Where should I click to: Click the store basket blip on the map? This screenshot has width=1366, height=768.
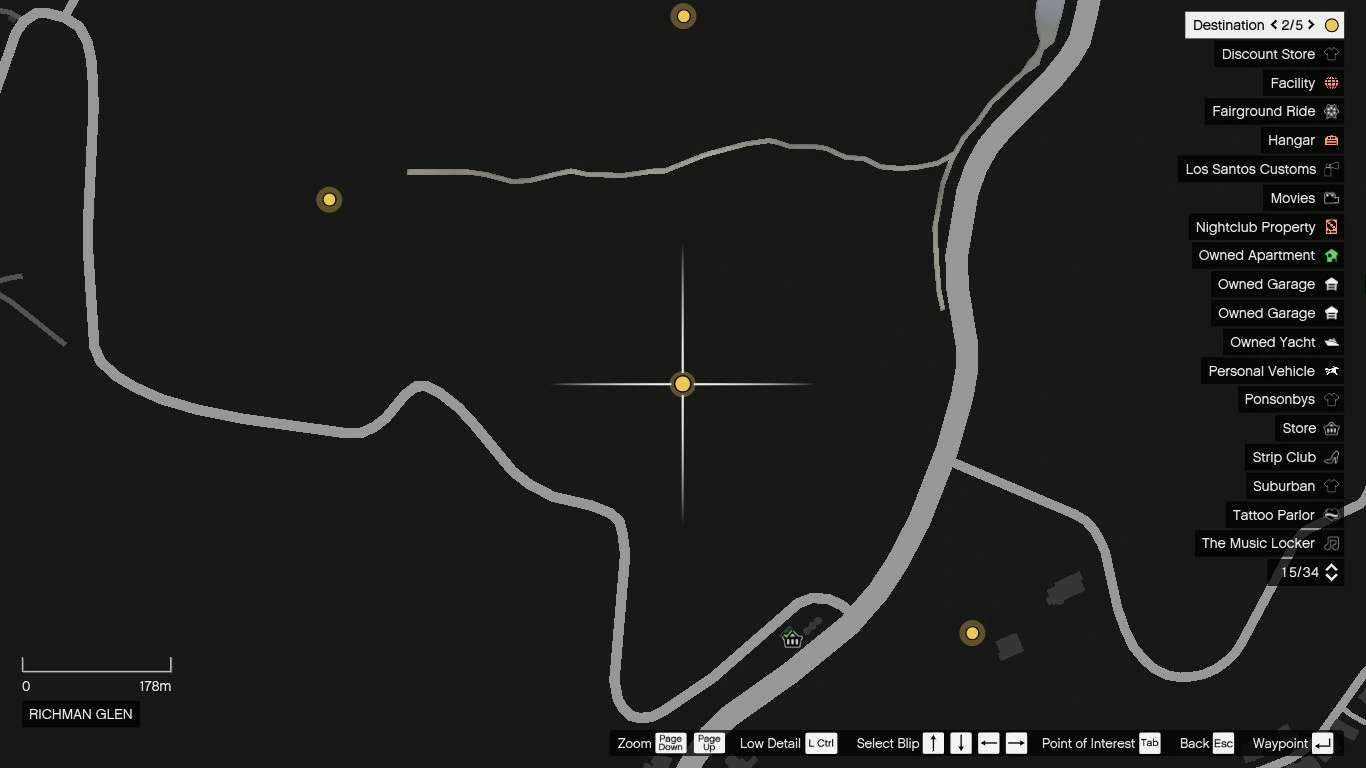coord(792,639)
